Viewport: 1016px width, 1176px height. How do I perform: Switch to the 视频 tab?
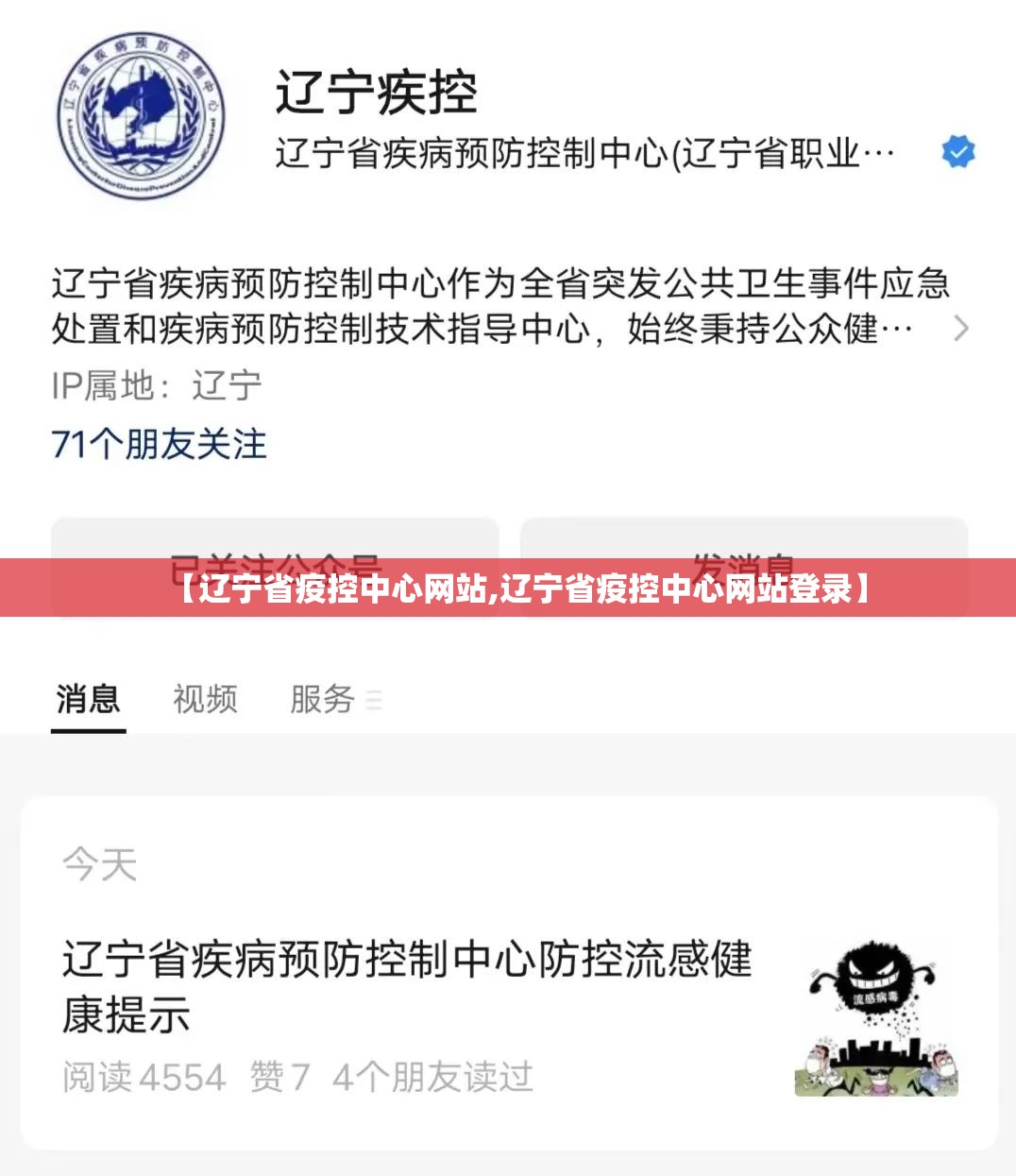(x=205, y=700)
